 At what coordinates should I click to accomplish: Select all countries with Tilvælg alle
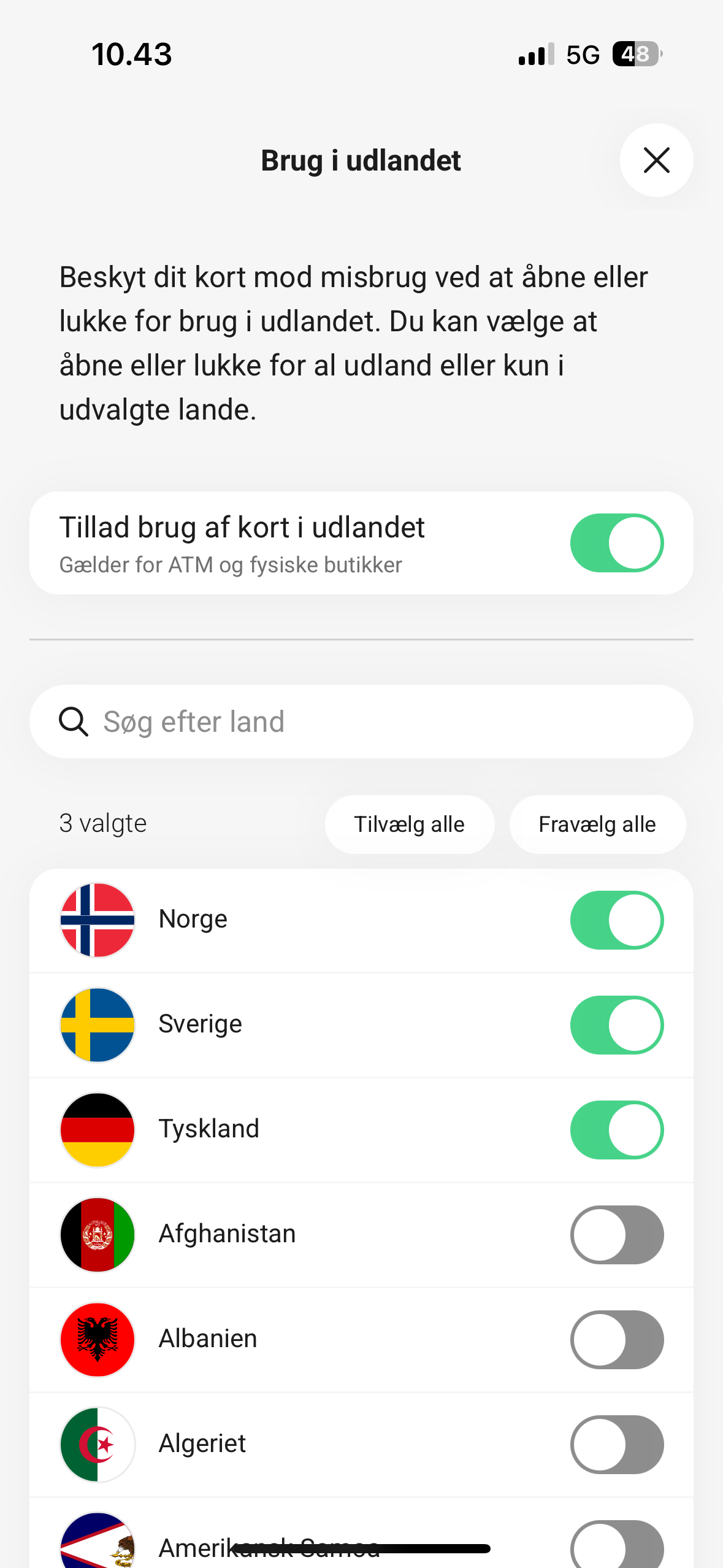click(x=409, y=824)
